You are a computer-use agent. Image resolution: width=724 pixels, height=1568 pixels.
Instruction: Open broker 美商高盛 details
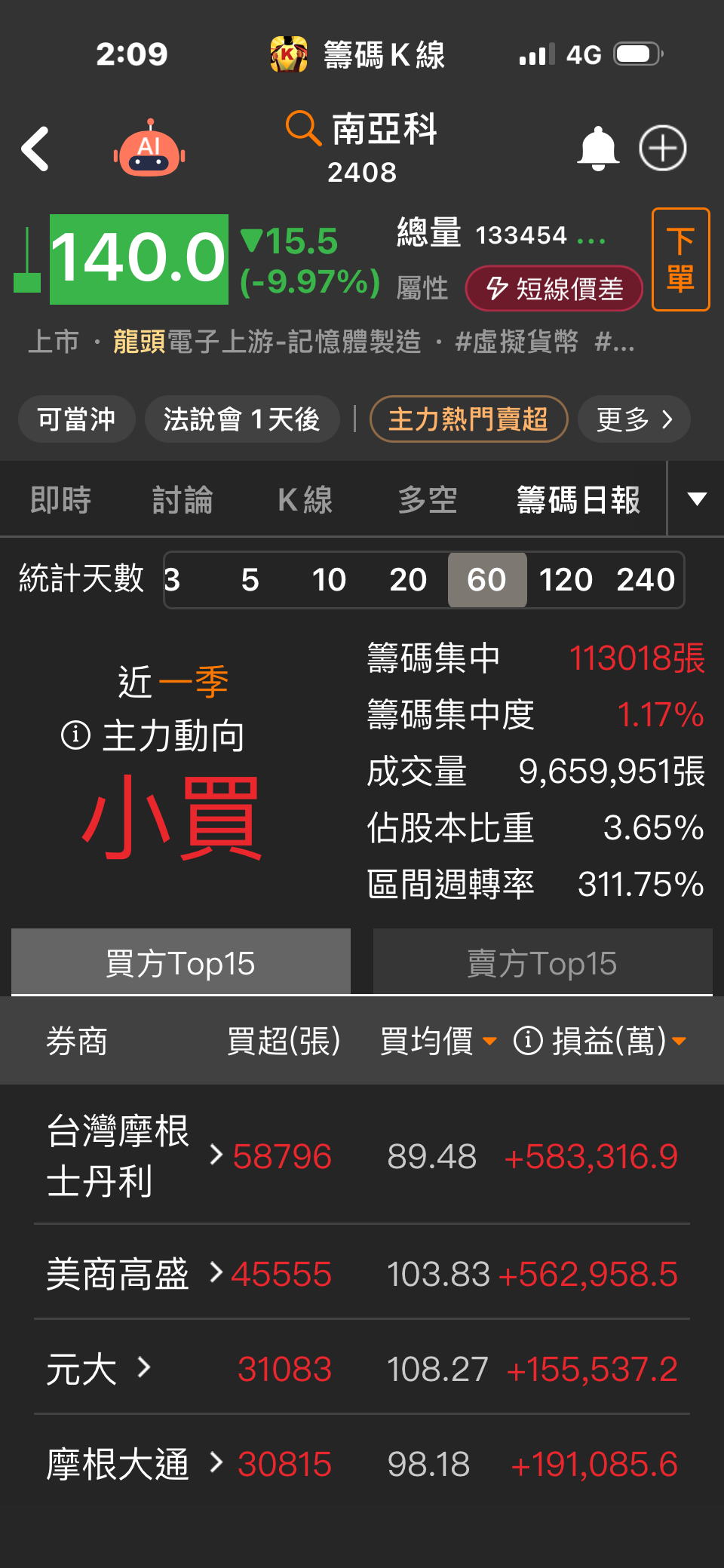pos(134,1274)
